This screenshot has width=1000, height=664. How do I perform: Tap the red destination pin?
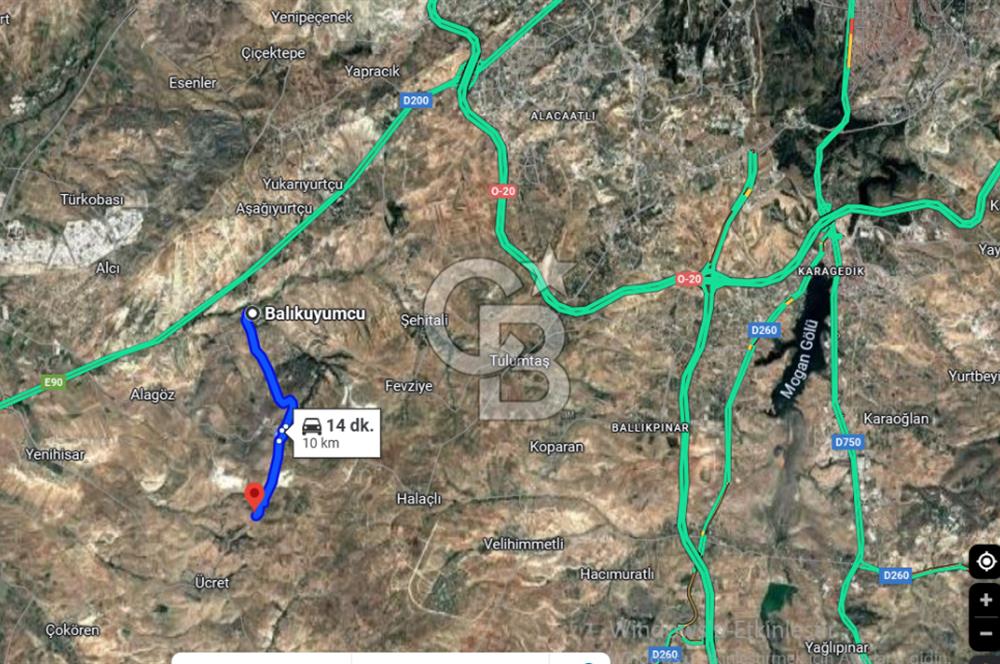[x=254, y=495]
